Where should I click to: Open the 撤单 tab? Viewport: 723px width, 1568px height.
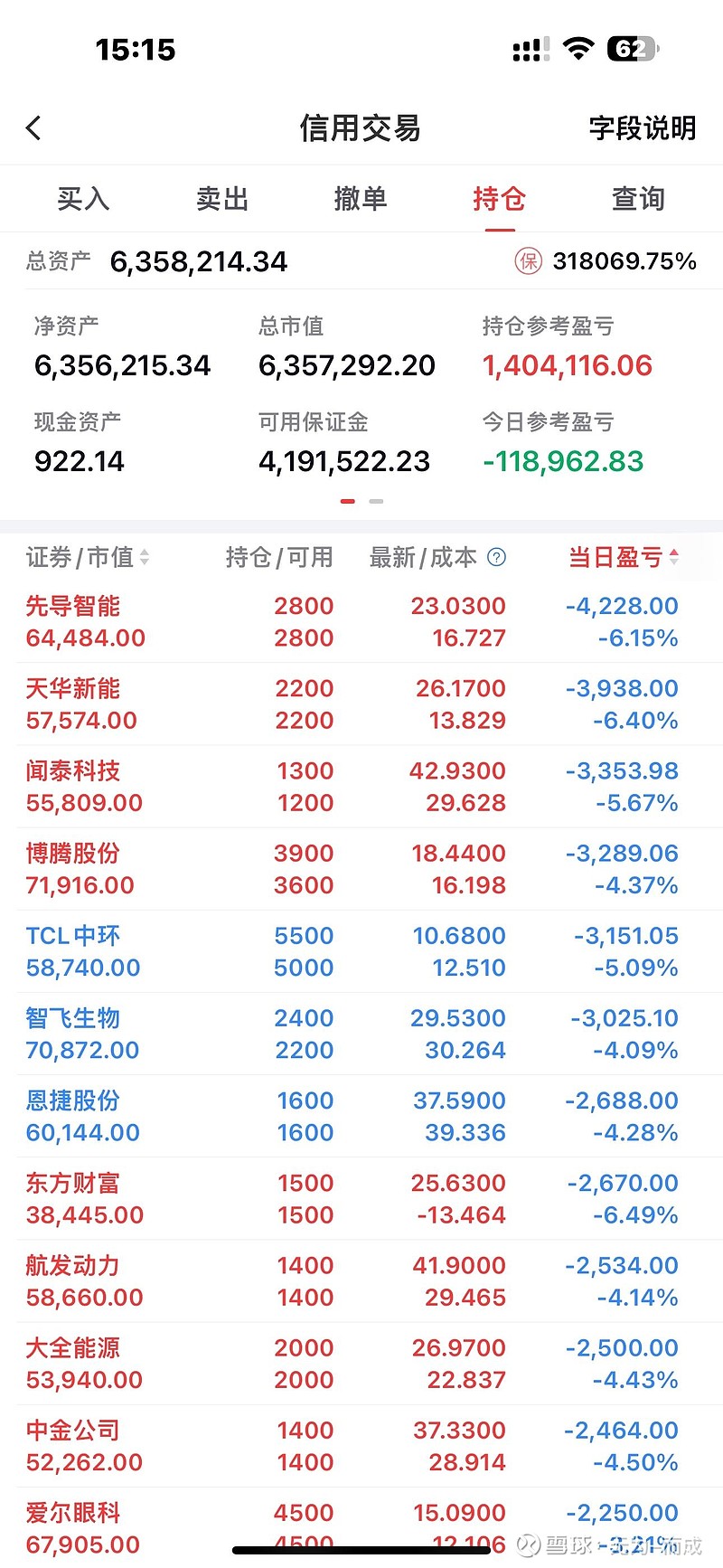(361, 198)
